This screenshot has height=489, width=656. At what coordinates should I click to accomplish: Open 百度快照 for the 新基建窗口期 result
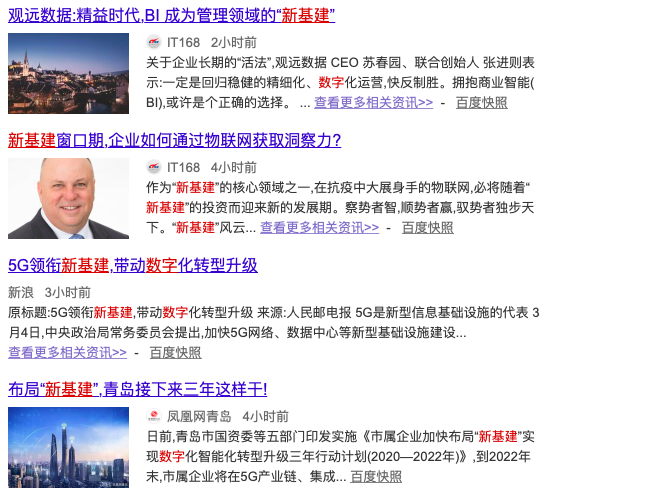(x=427, y=227)
